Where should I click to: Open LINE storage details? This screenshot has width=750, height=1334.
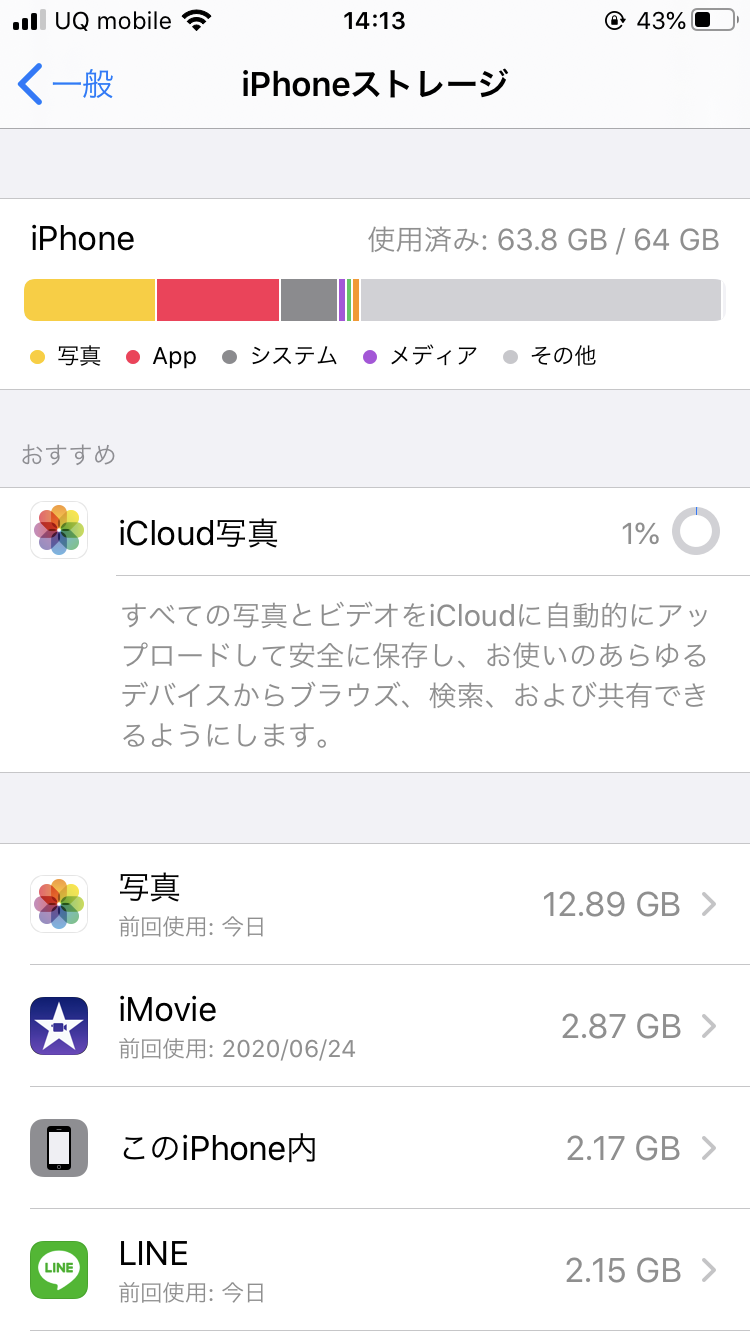coord(375,1269)
